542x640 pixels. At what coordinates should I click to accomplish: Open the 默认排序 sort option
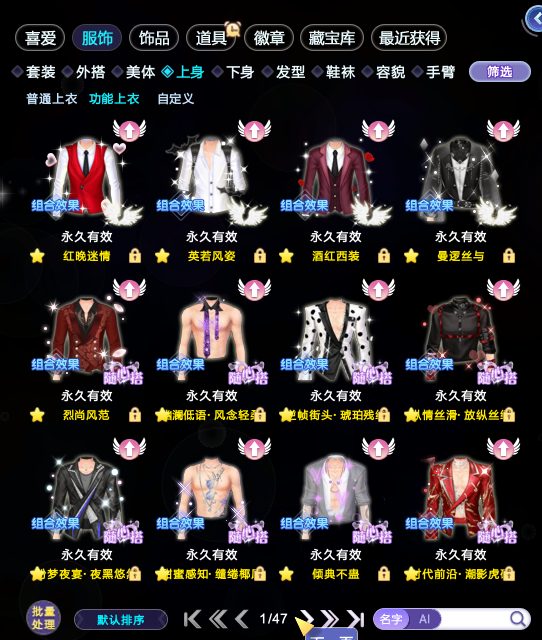point(121,620)
